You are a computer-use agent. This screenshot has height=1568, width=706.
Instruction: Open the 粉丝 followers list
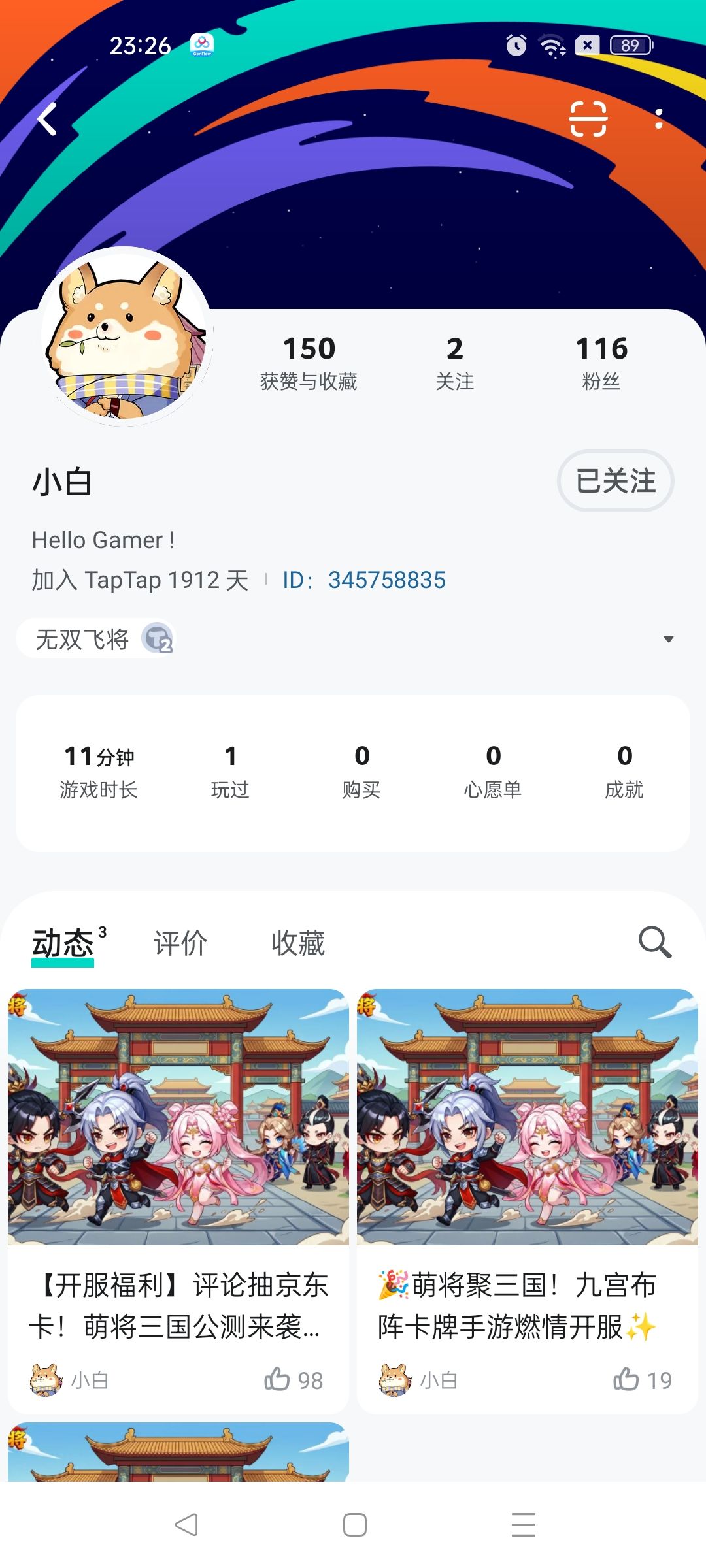[601, 363]
